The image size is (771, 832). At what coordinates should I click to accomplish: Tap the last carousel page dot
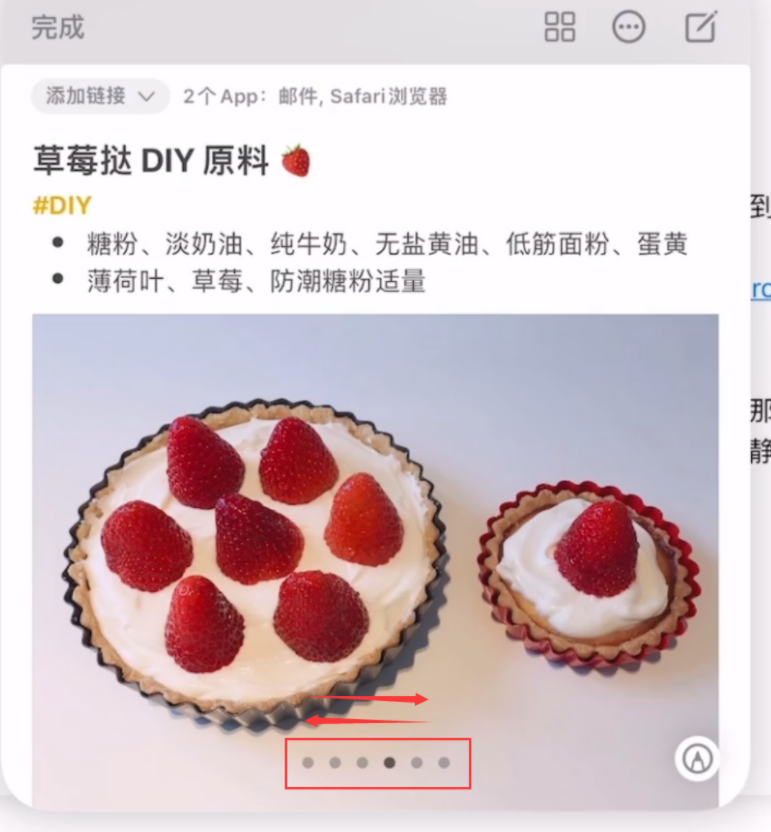(444, 762)
